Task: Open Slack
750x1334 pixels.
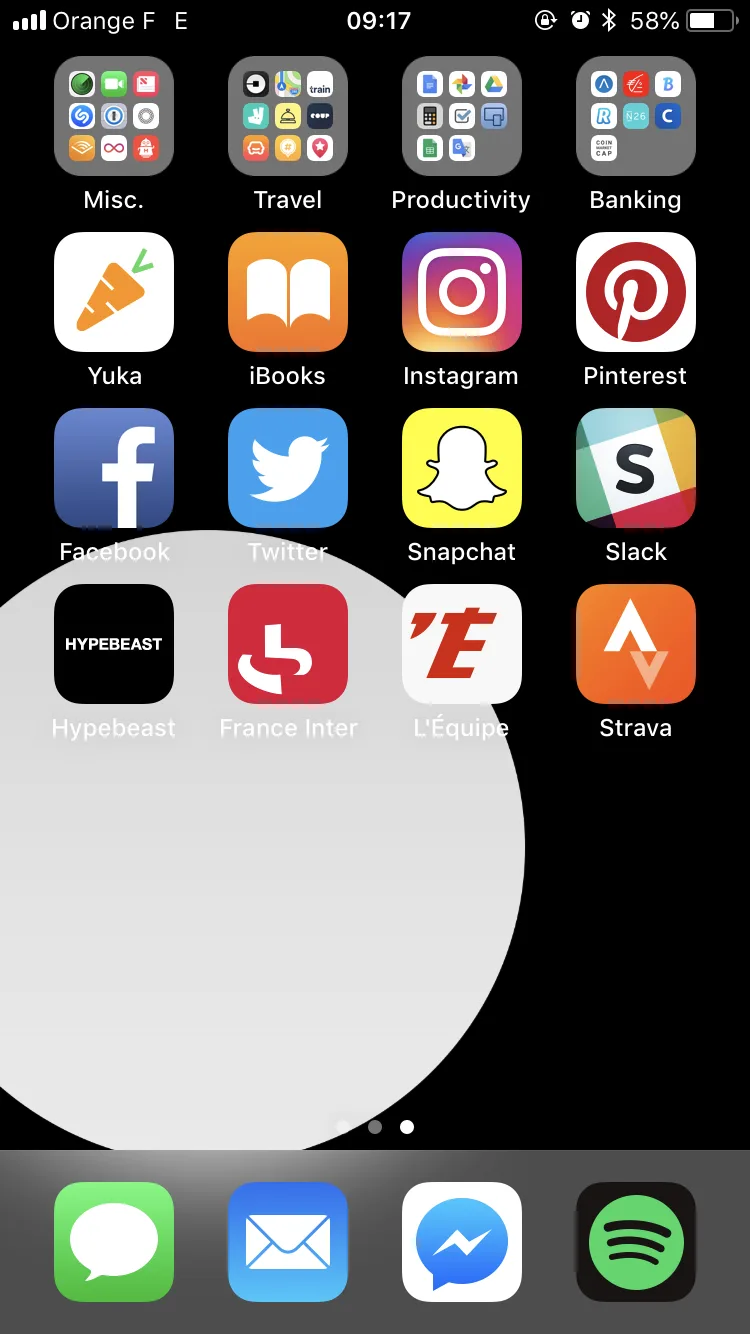Action: tap(636, 468)
